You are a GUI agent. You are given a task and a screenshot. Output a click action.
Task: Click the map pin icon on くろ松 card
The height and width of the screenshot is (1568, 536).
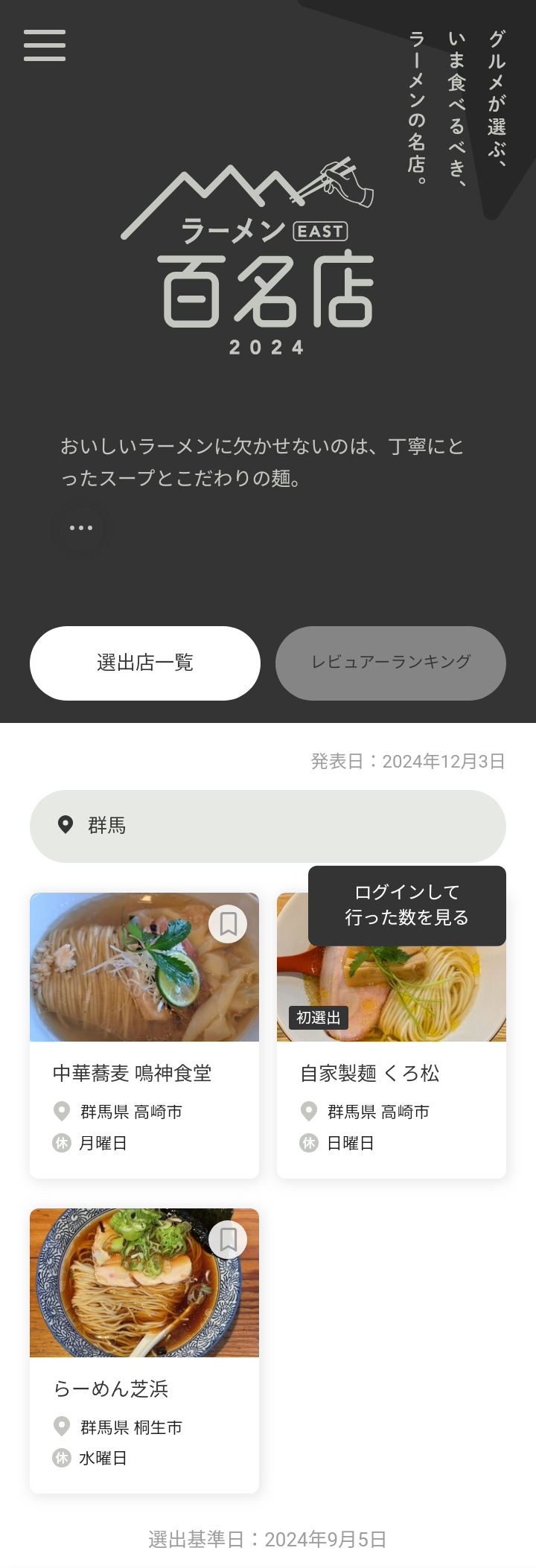(307, 1111)
